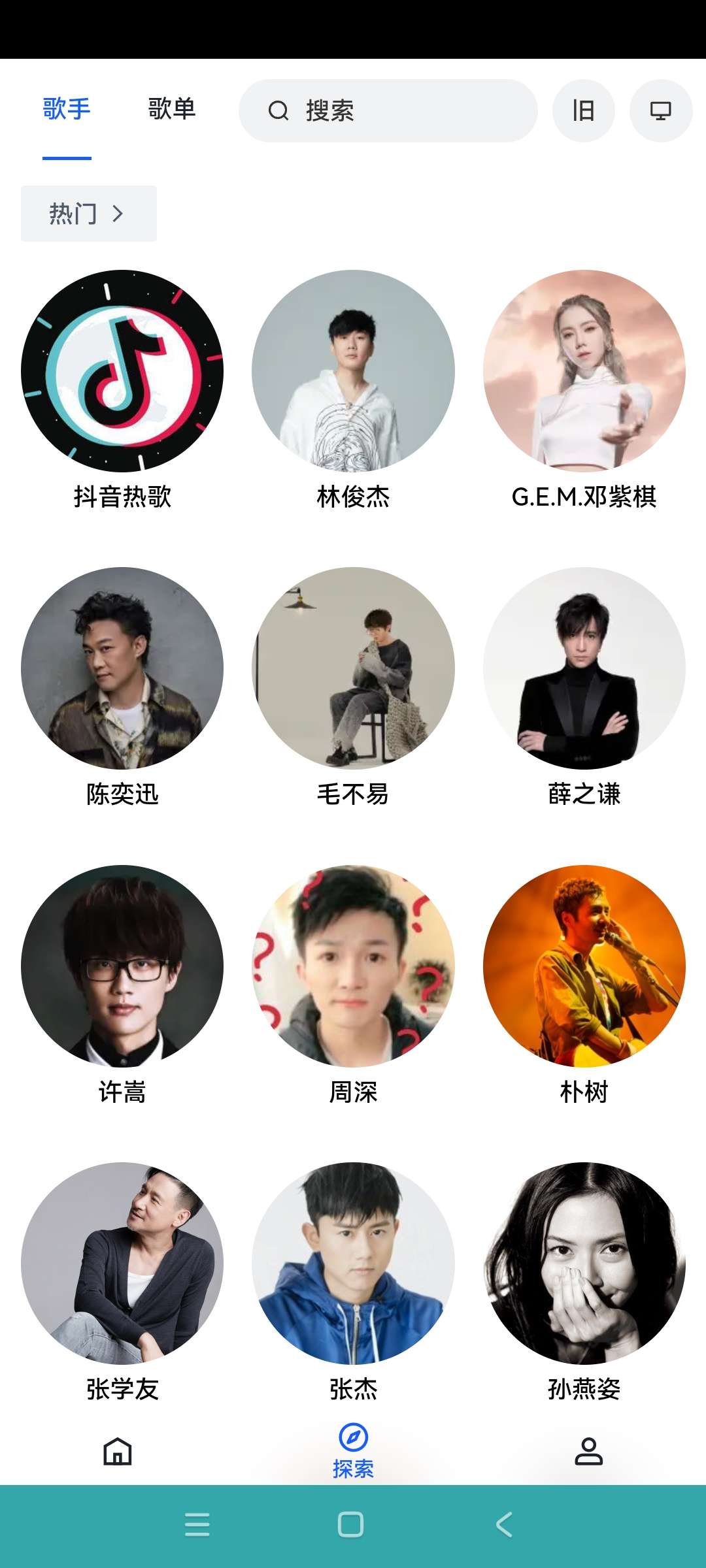
Task: Switch to the 歌单 tab
Action: [x=171, y=109]
